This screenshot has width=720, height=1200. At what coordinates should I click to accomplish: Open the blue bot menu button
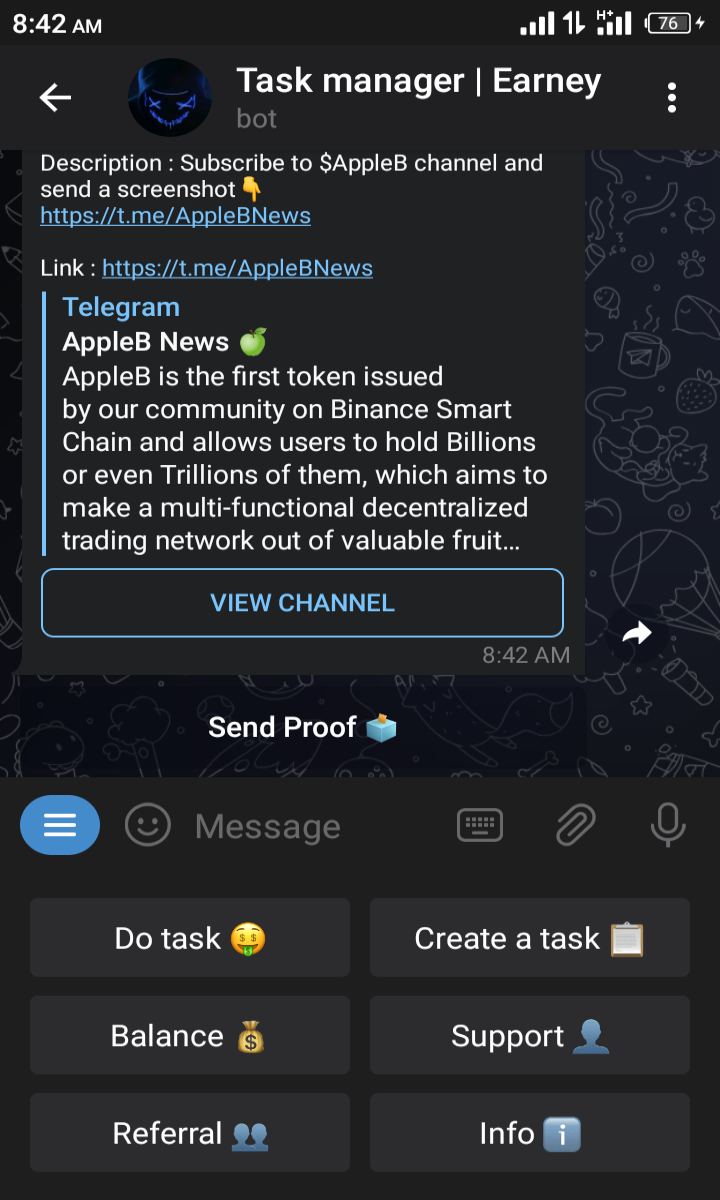point(60,825)
